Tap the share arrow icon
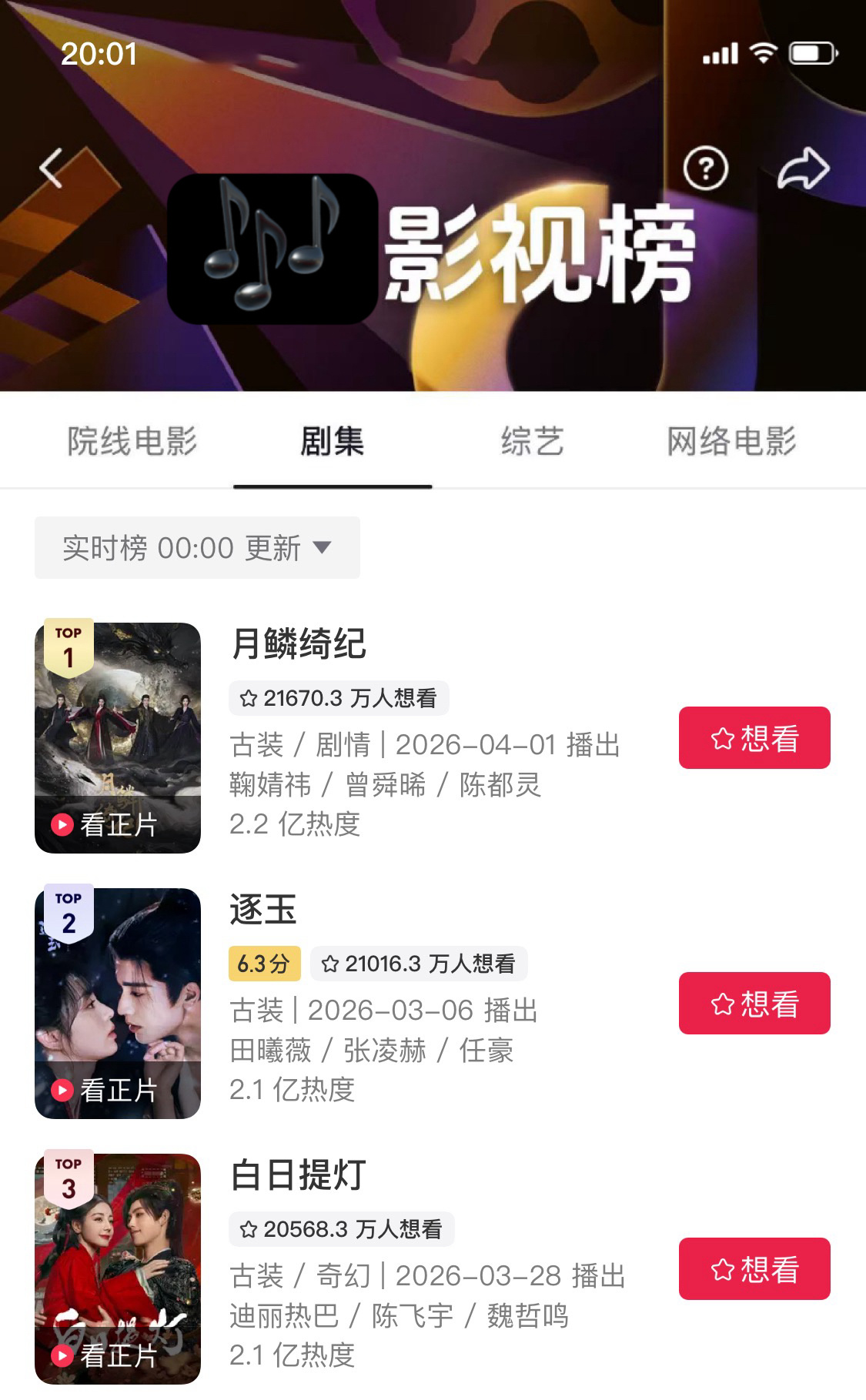866x1400 pixels. pyautogui.click(x=804, y=168)
